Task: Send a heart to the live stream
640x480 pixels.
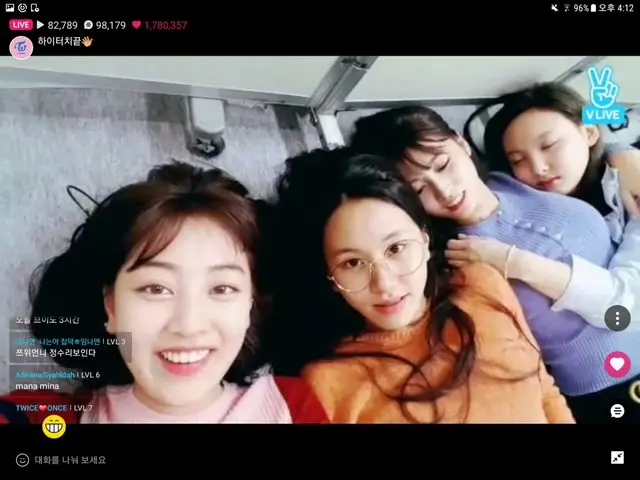Action: click(x=617, y=364)
